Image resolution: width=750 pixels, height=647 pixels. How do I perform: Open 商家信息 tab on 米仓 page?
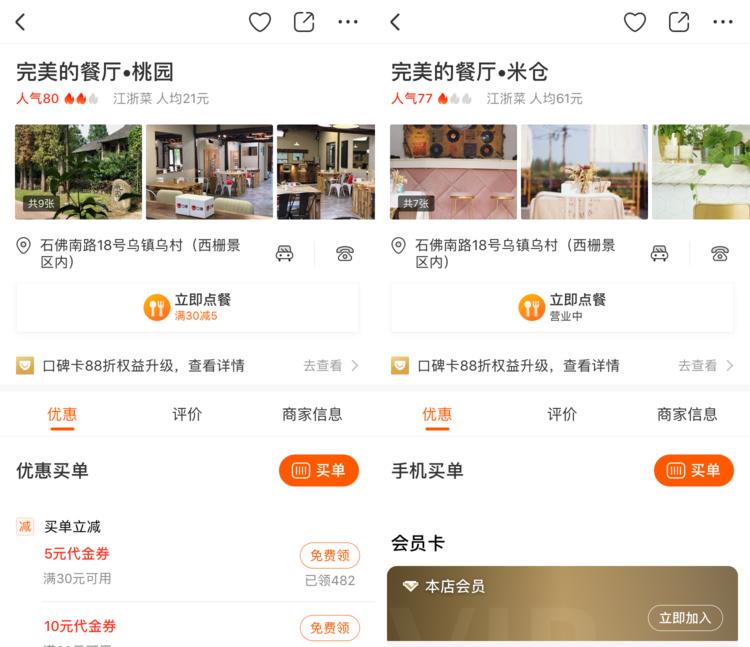click(687, 414)
